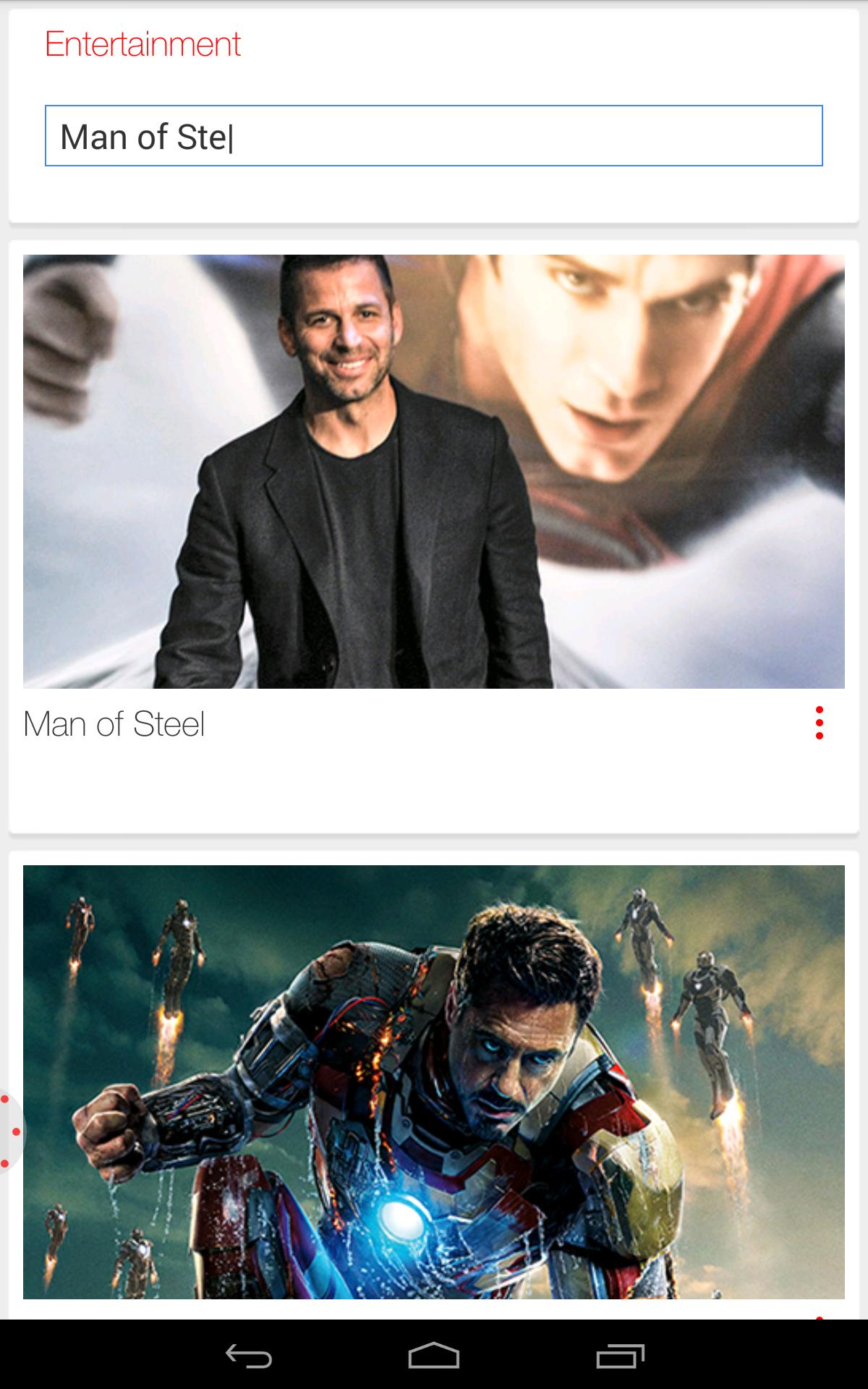
Task: Open the recent apps overview
Action: [620, 1356]
